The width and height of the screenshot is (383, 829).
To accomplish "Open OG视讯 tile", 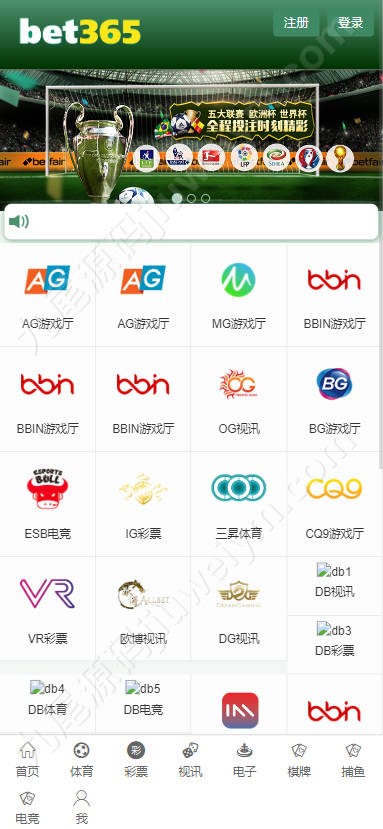I will [239, 400].
